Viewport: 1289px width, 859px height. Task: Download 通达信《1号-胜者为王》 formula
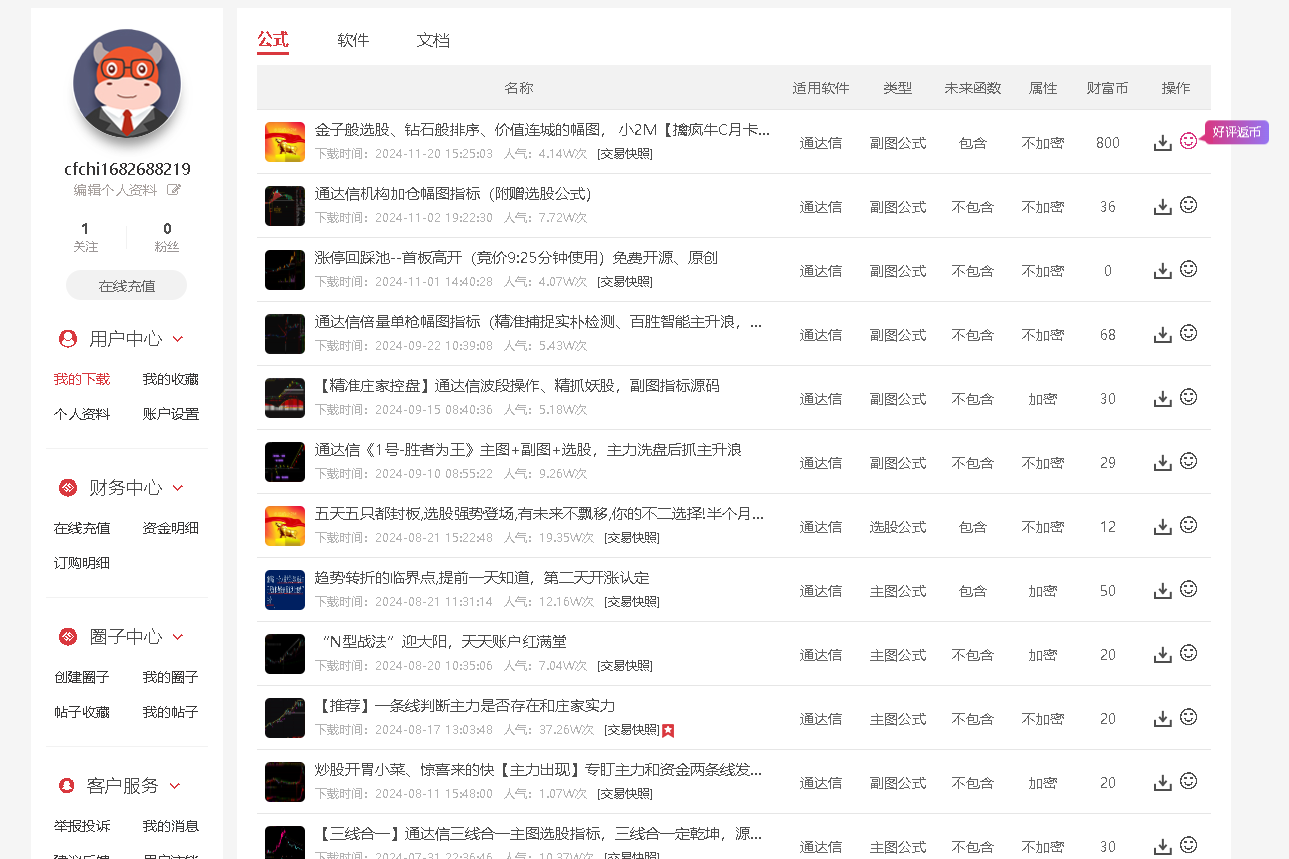(x=1162, y=463)
